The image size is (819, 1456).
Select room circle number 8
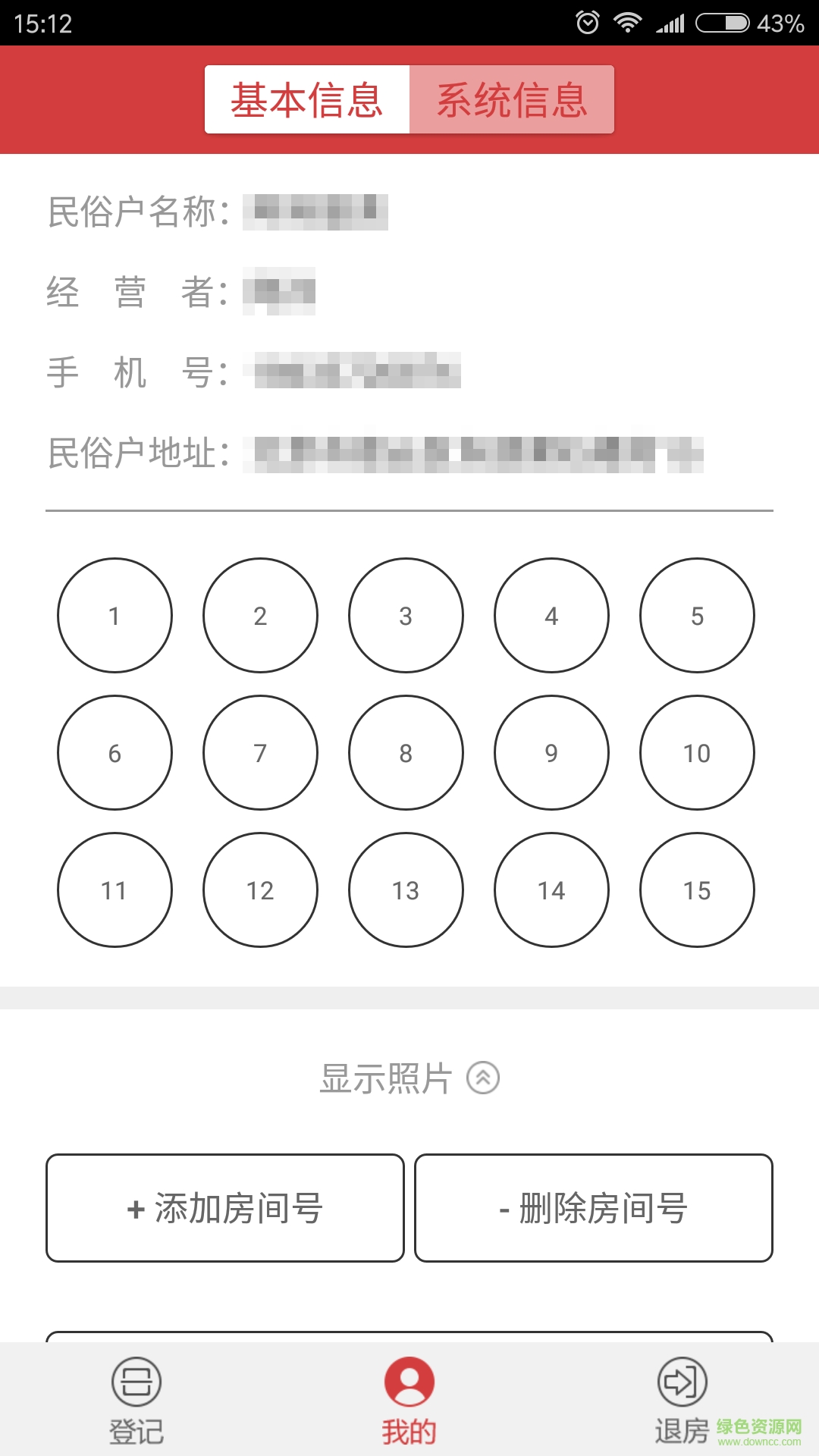[406, 753]
